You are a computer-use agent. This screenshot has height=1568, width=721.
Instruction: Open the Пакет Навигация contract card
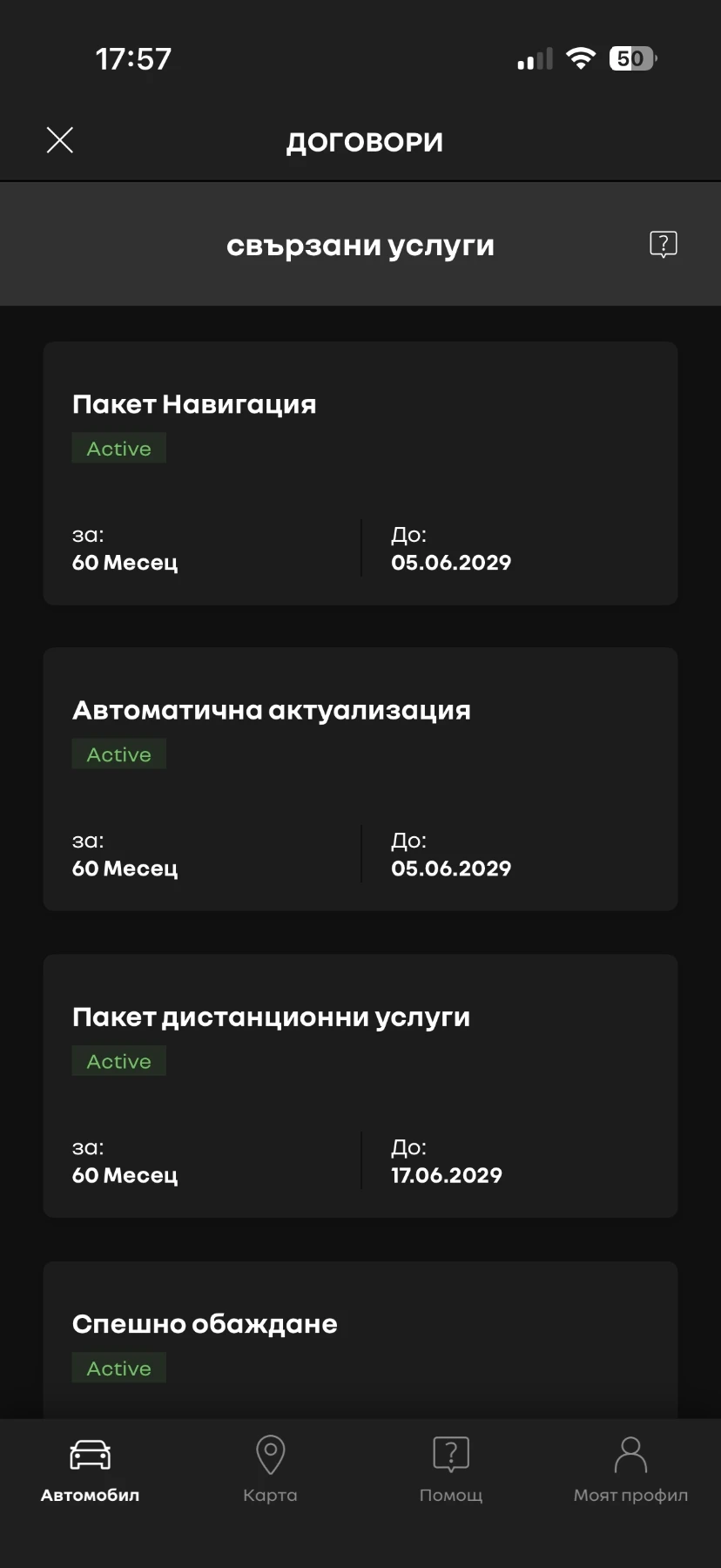pyautogui.click(x=360, y=473)
